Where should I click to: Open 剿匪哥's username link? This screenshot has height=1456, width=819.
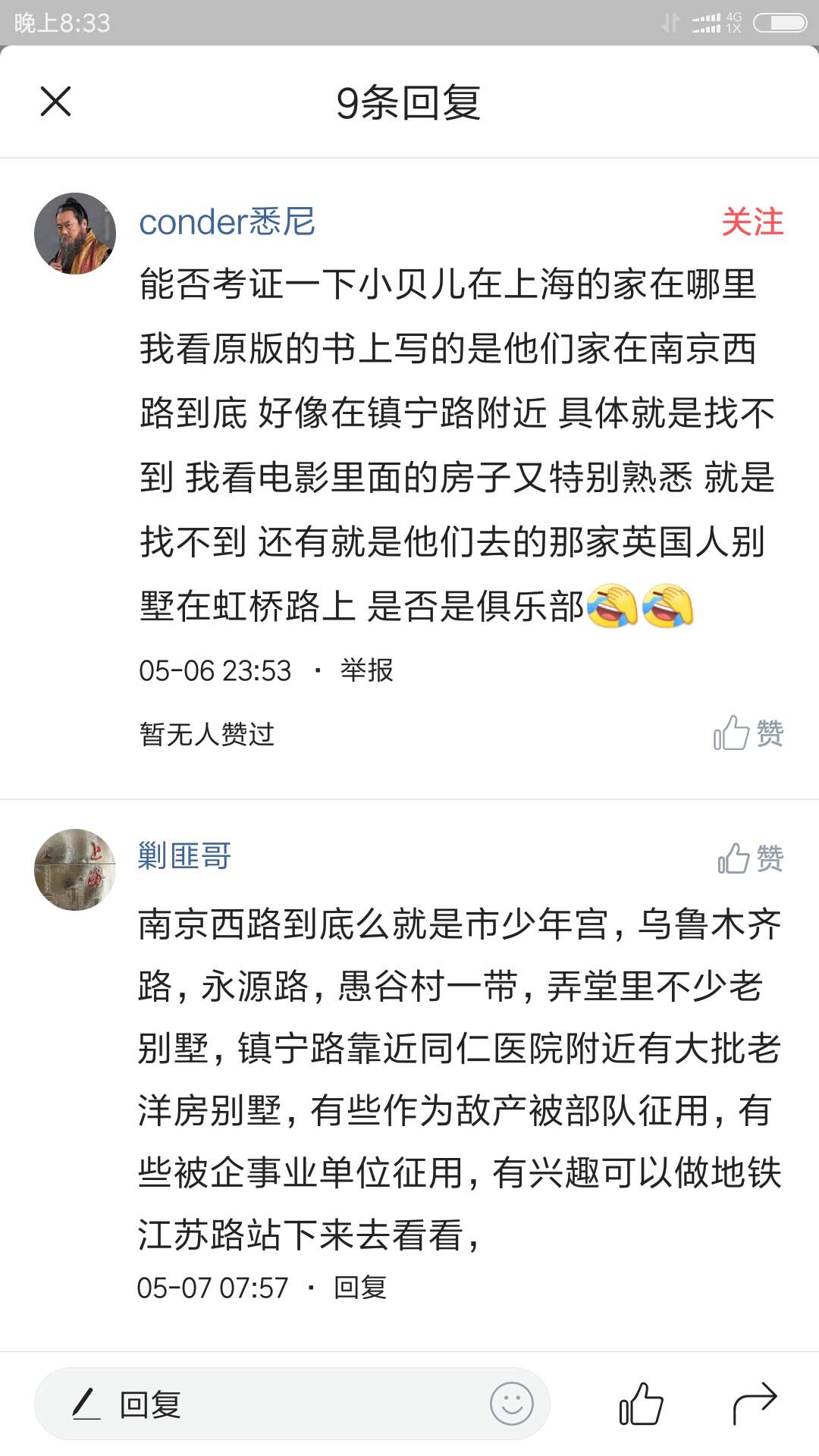pyautogui.click(x=184, y=856)
